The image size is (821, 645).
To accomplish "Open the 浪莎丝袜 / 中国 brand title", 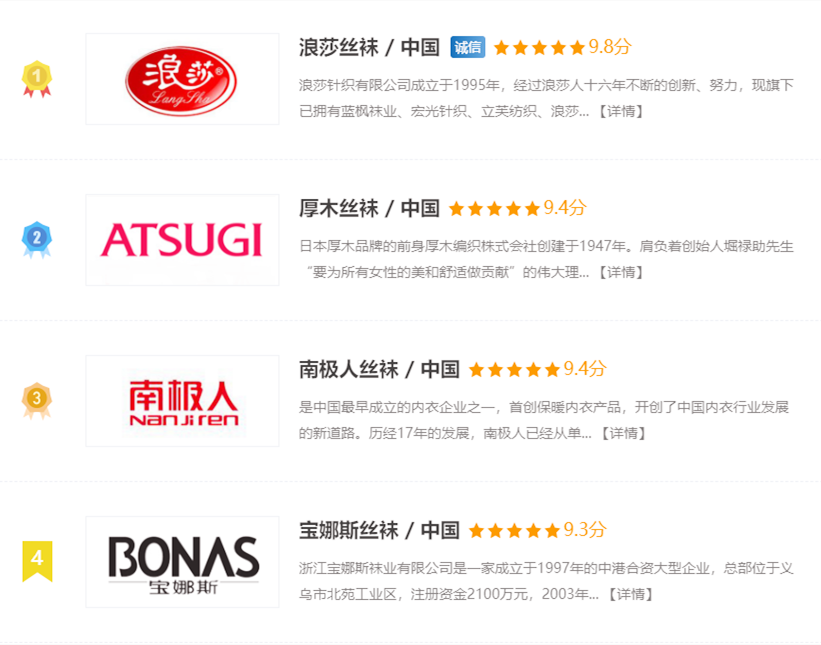I will point(369,47).
